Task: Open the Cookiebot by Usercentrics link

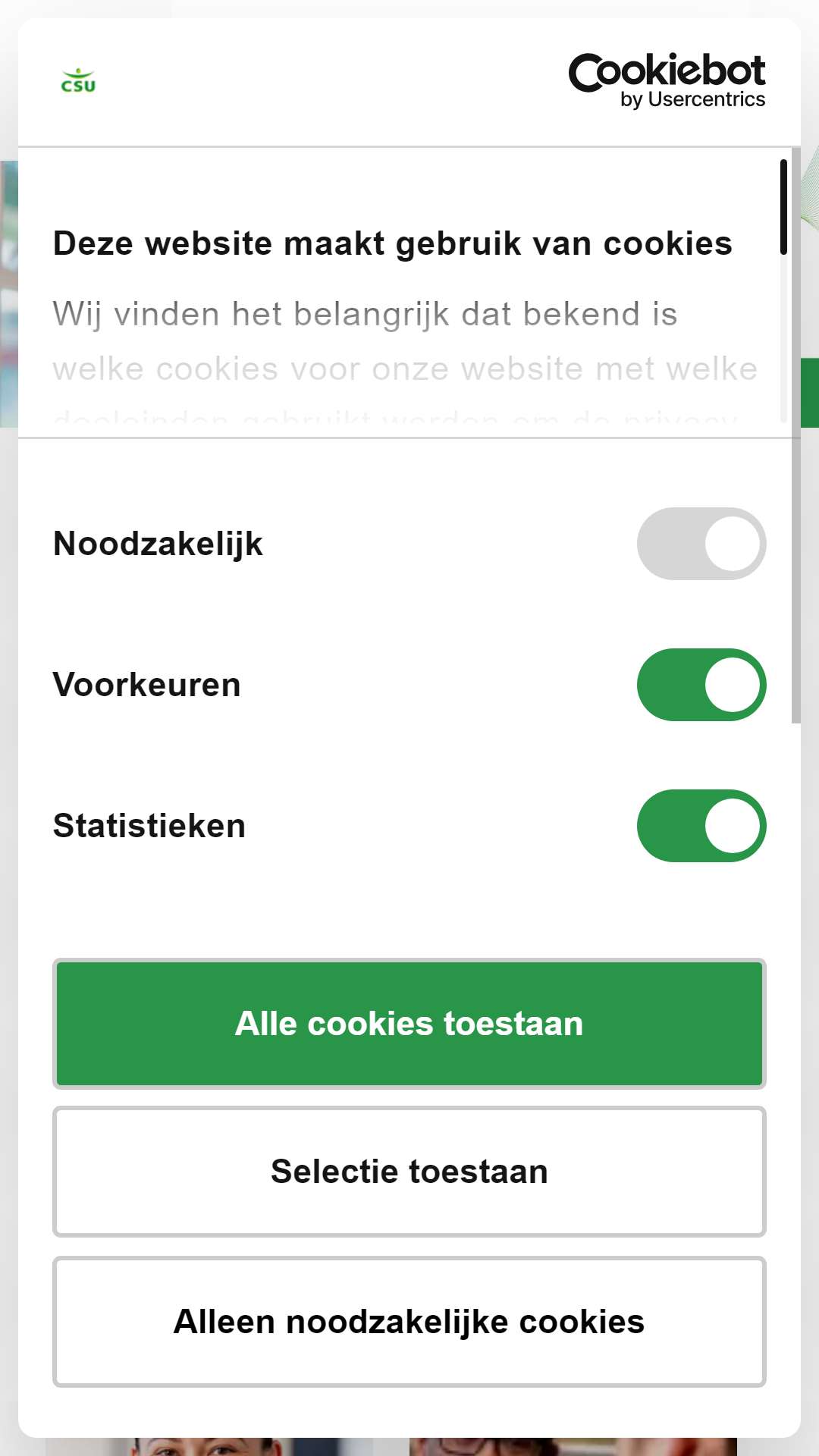Action: pos(667,81)
